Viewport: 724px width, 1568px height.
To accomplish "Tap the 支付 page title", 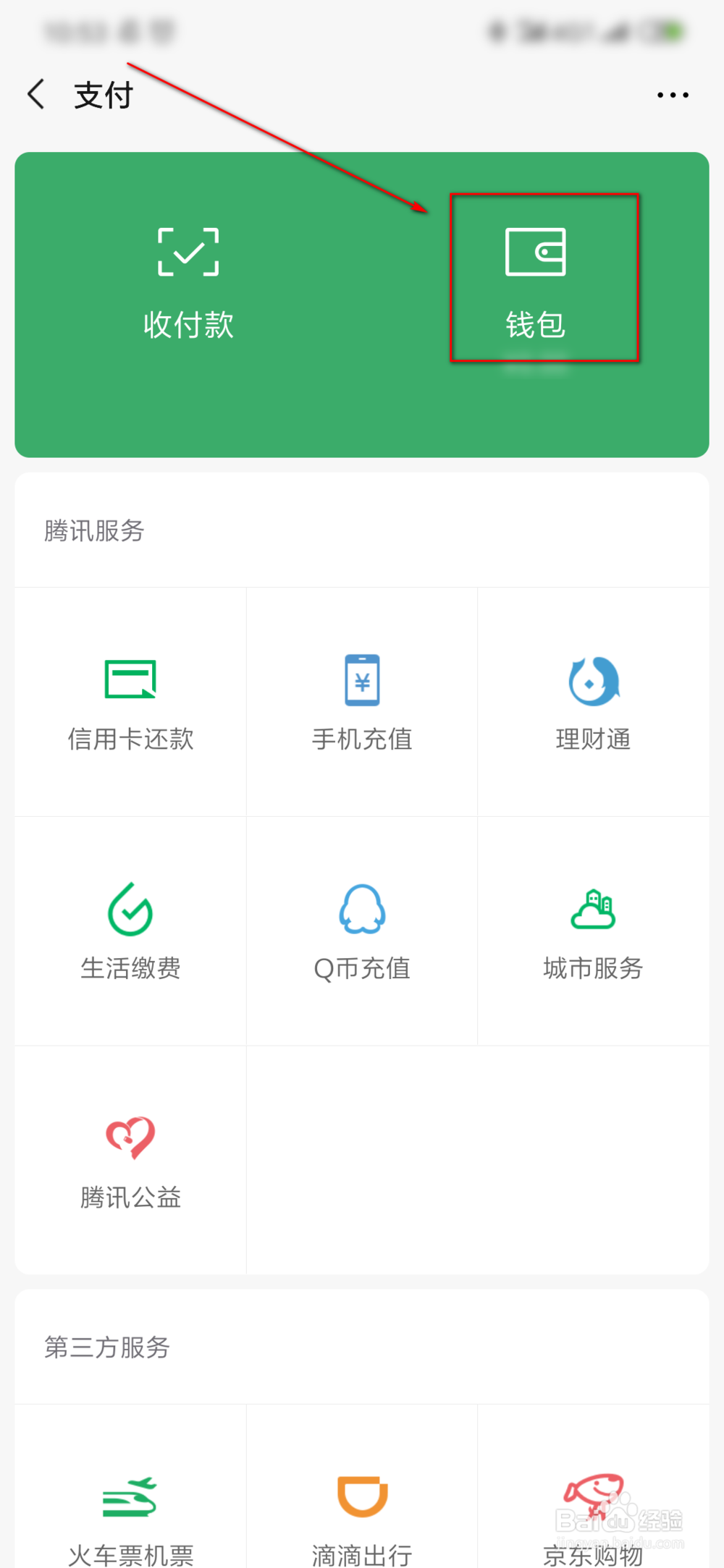I will point(101,94).
